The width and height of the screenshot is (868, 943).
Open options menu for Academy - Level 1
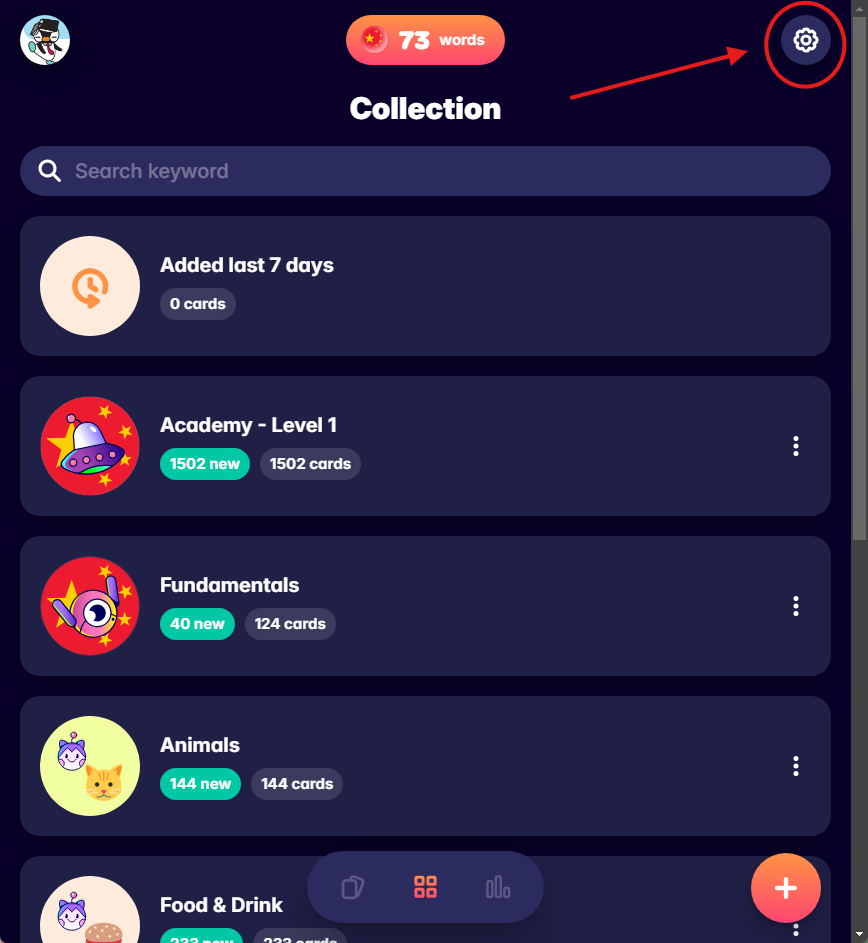point(796,446)
